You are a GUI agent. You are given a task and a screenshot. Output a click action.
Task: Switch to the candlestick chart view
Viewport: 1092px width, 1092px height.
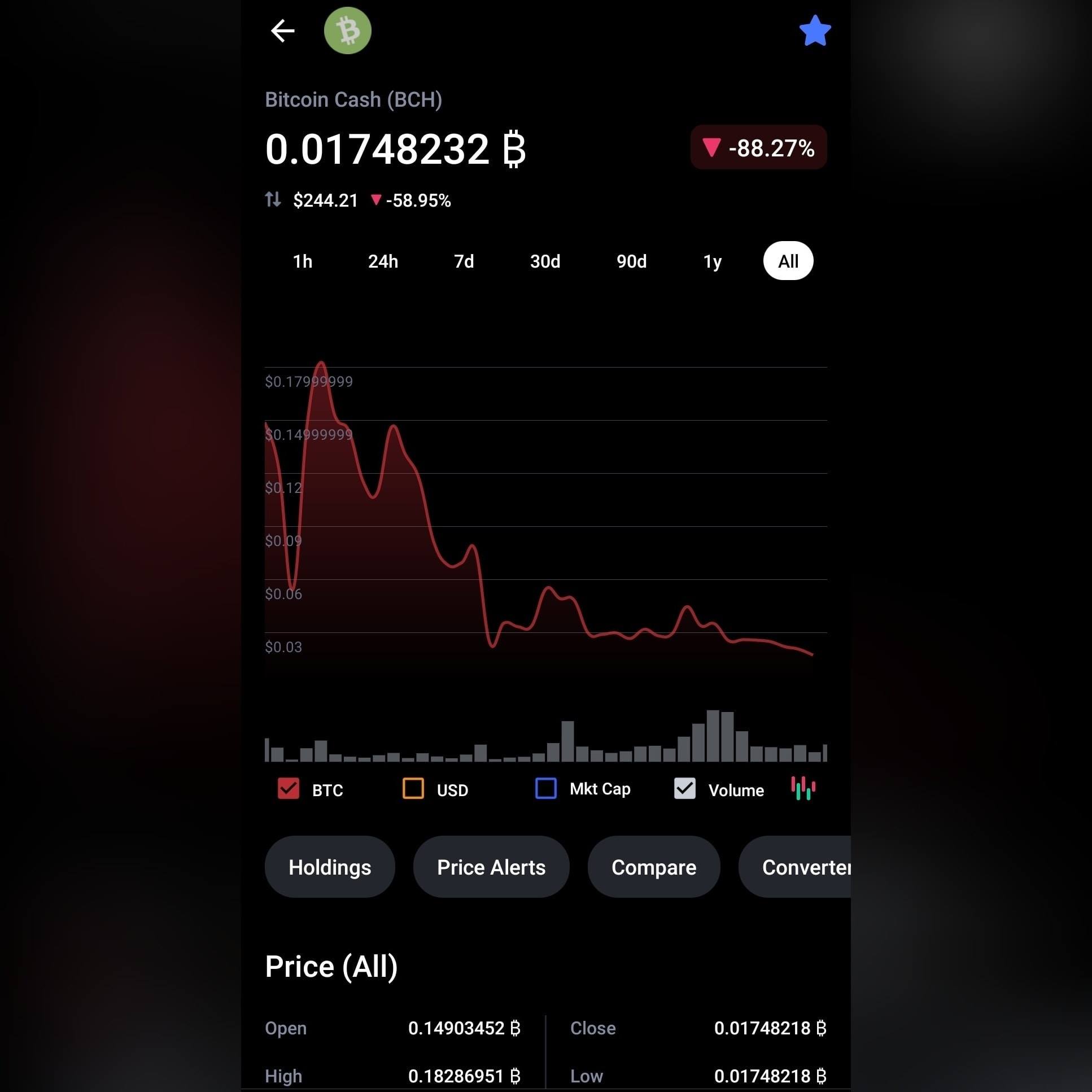pos(802,788)
